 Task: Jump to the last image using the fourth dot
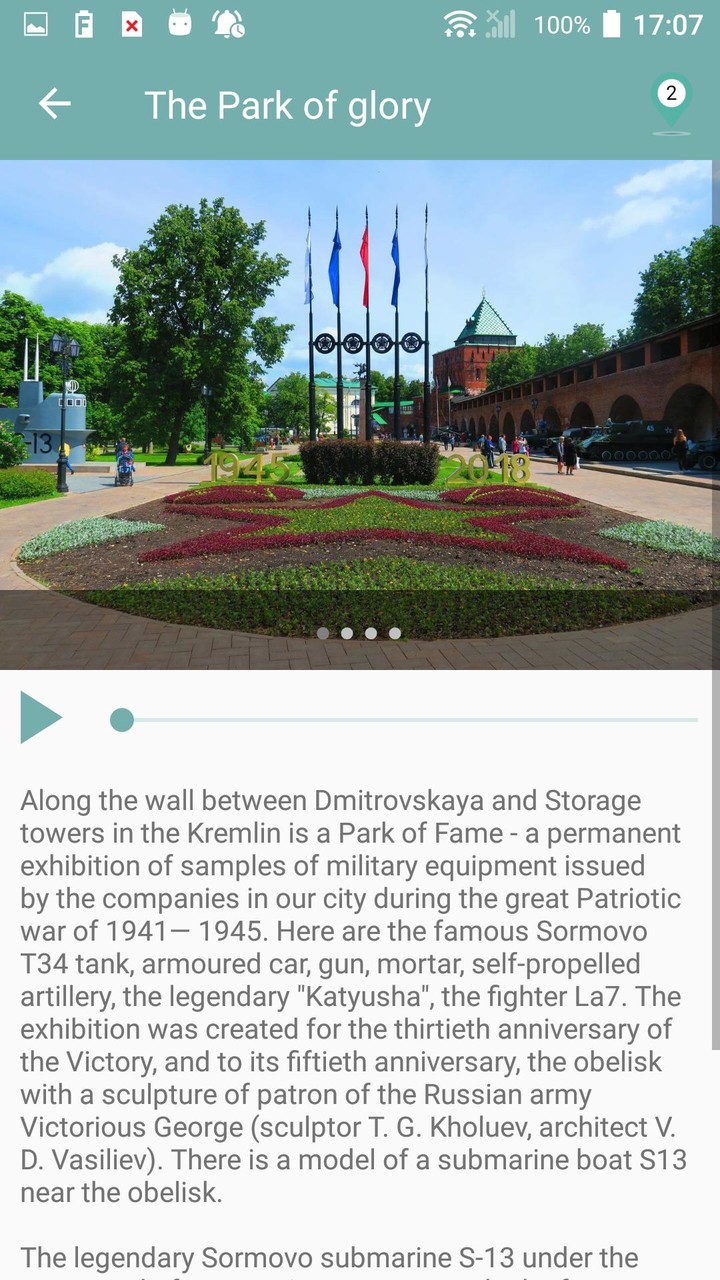coord(395,633)
